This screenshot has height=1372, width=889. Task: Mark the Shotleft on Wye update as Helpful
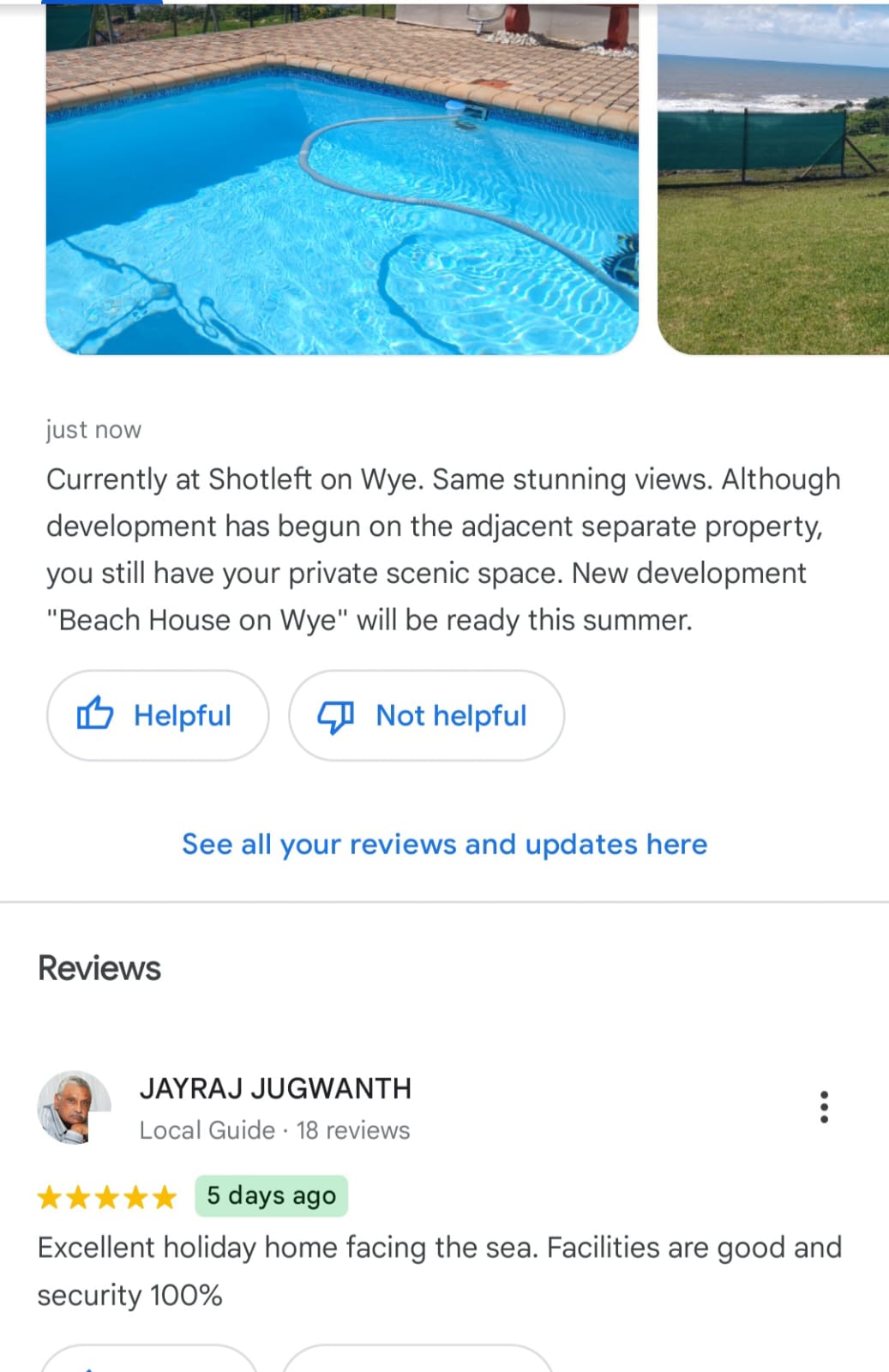pos(158,715)
